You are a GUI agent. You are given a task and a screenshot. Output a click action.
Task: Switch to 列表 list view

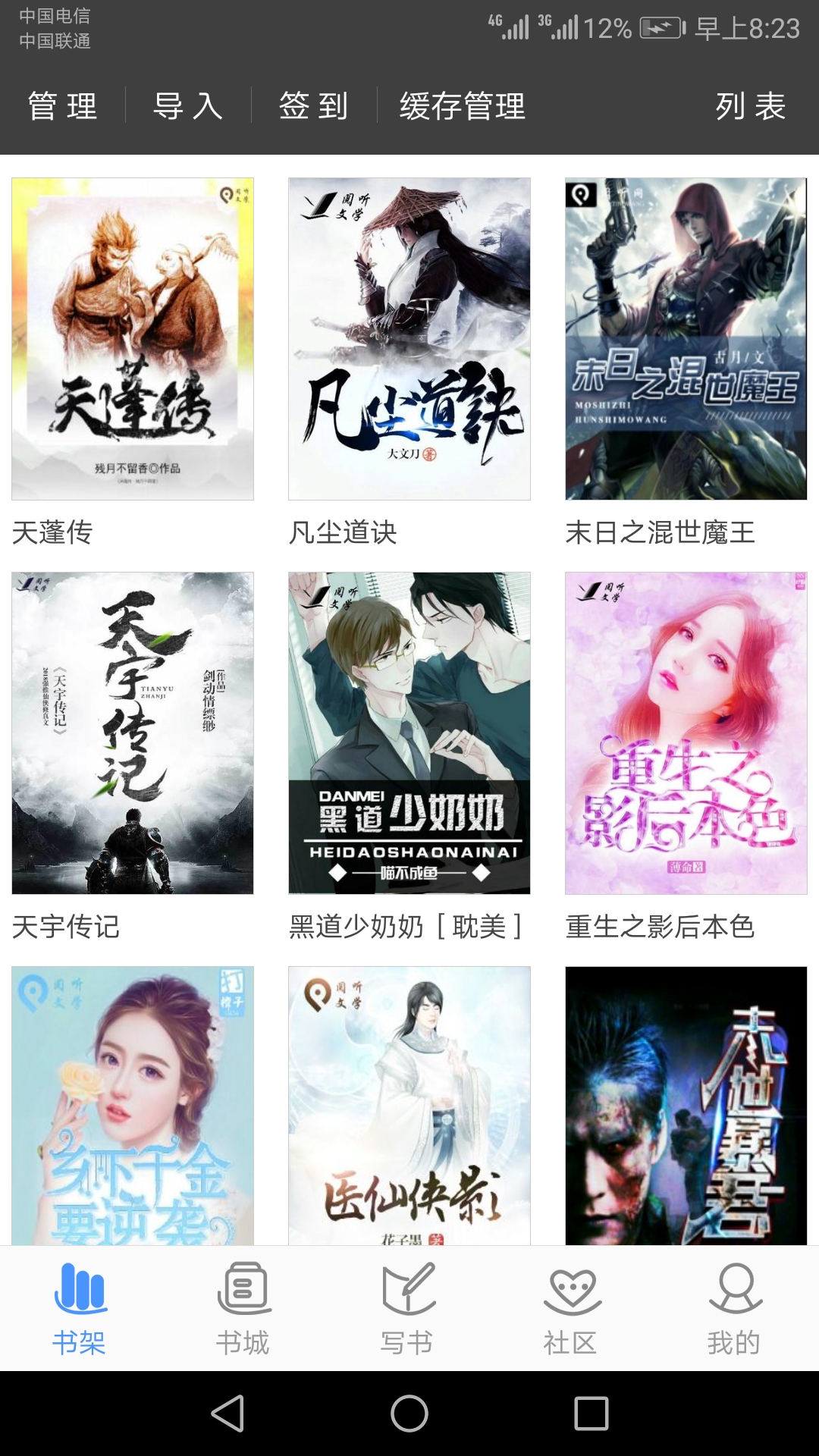coord(750,108)
